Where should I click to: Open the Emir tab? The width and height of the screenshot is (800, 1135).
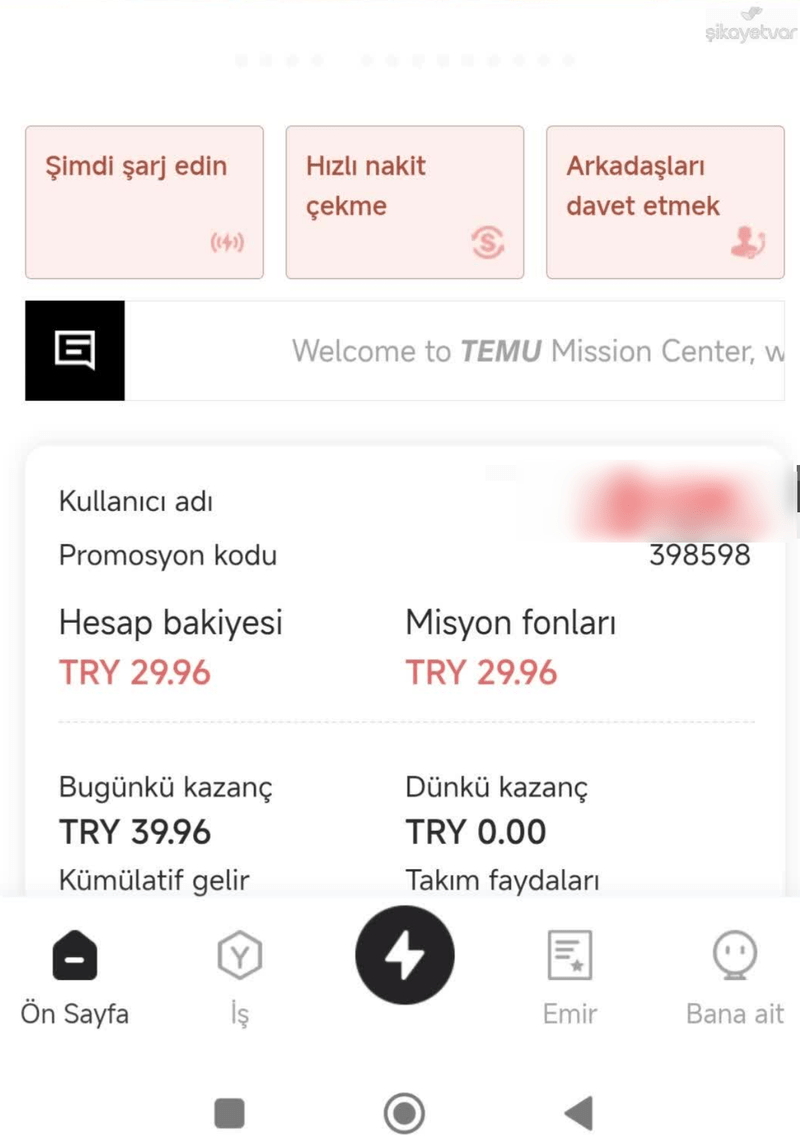(x=570, y=978)
